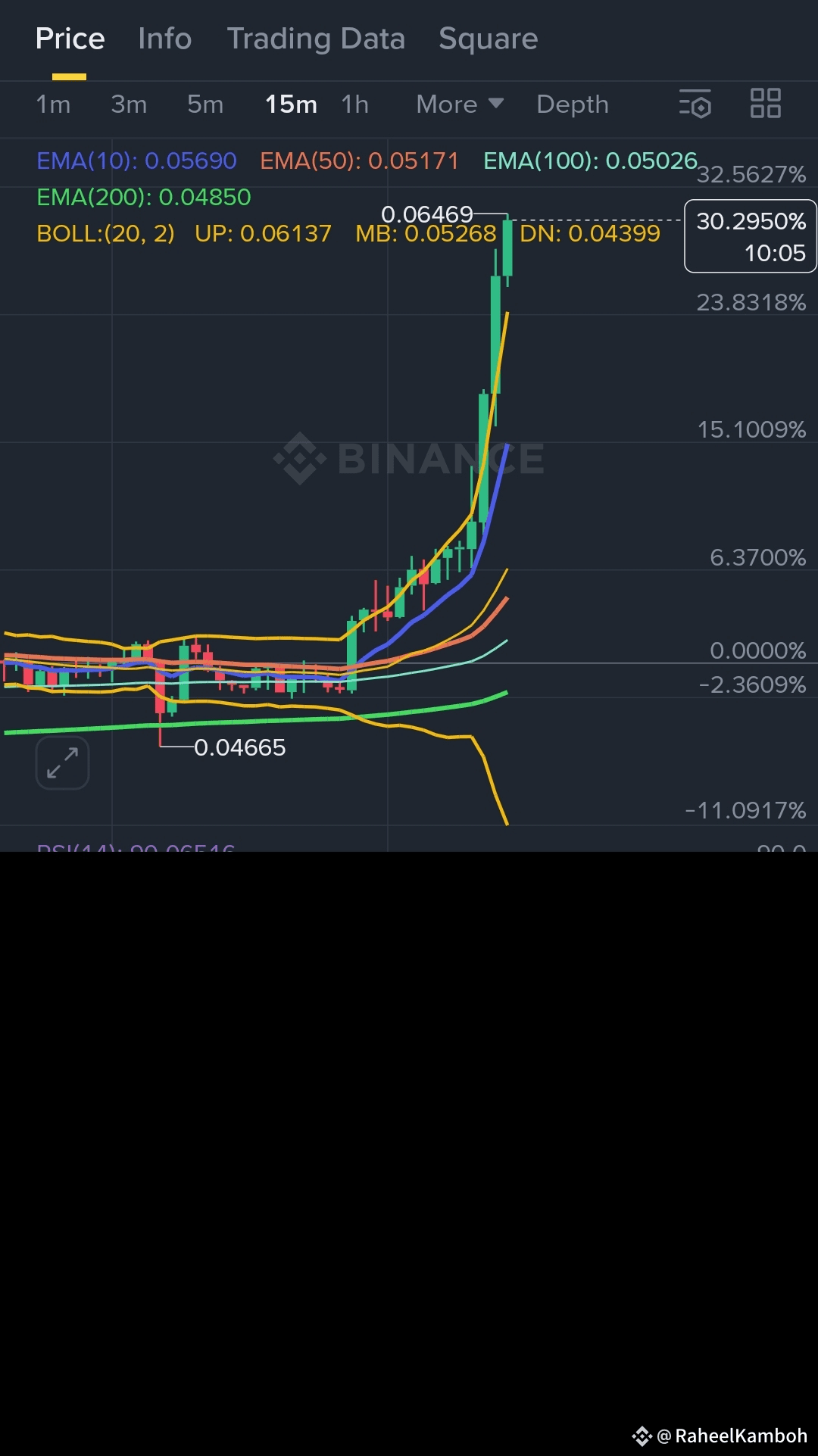Switch the chart to the 1h interval

coord(354,104)
